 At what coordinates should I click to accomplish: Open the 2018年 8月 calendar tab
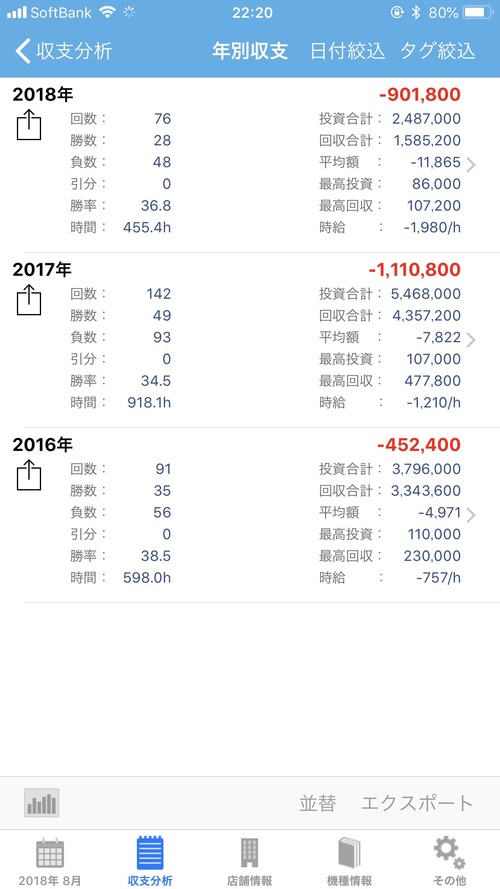pyautogui.click(x=50, y=862)
